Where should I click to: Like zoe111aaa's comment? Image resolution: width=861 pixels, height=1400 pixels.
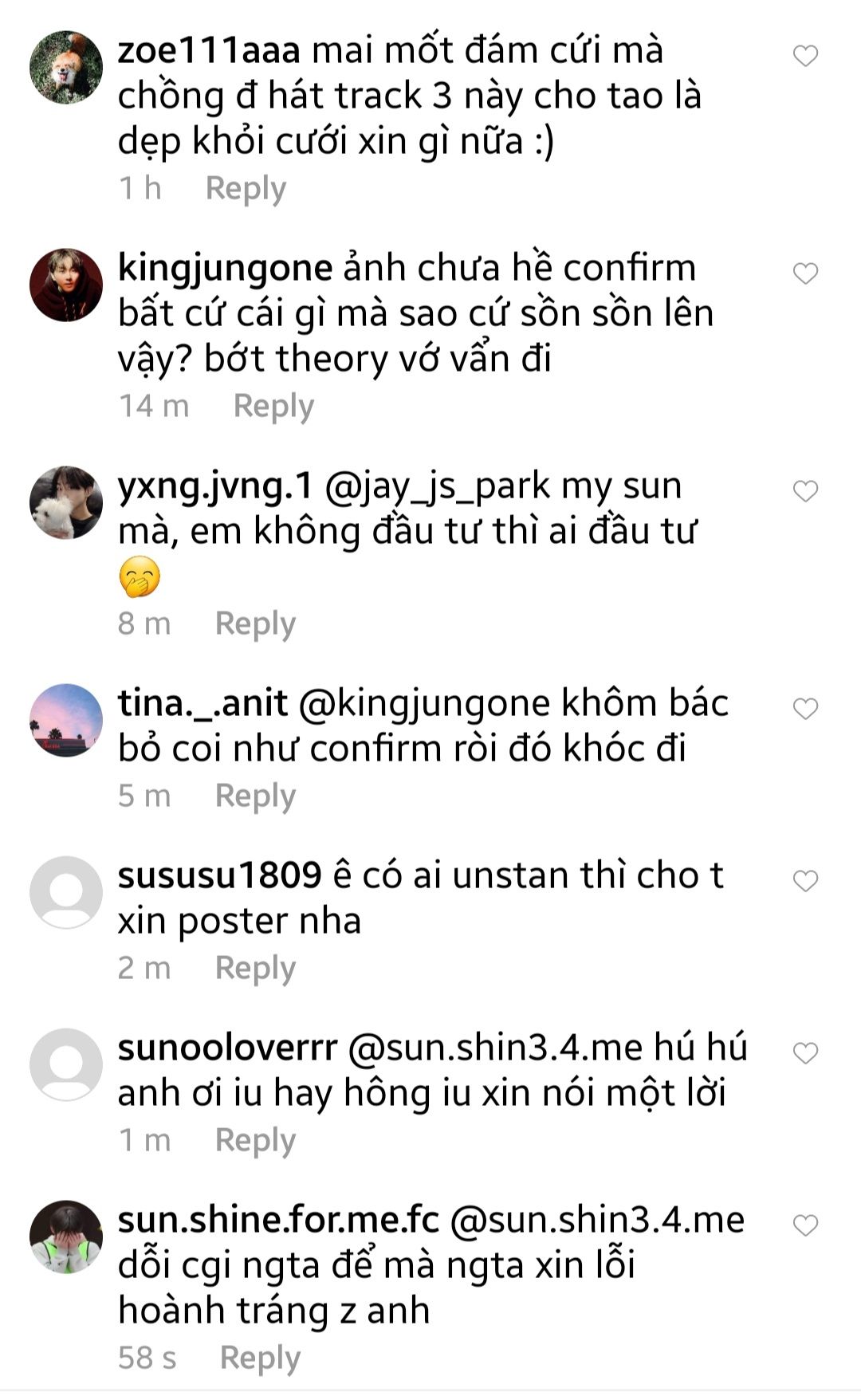click(805, 56)
